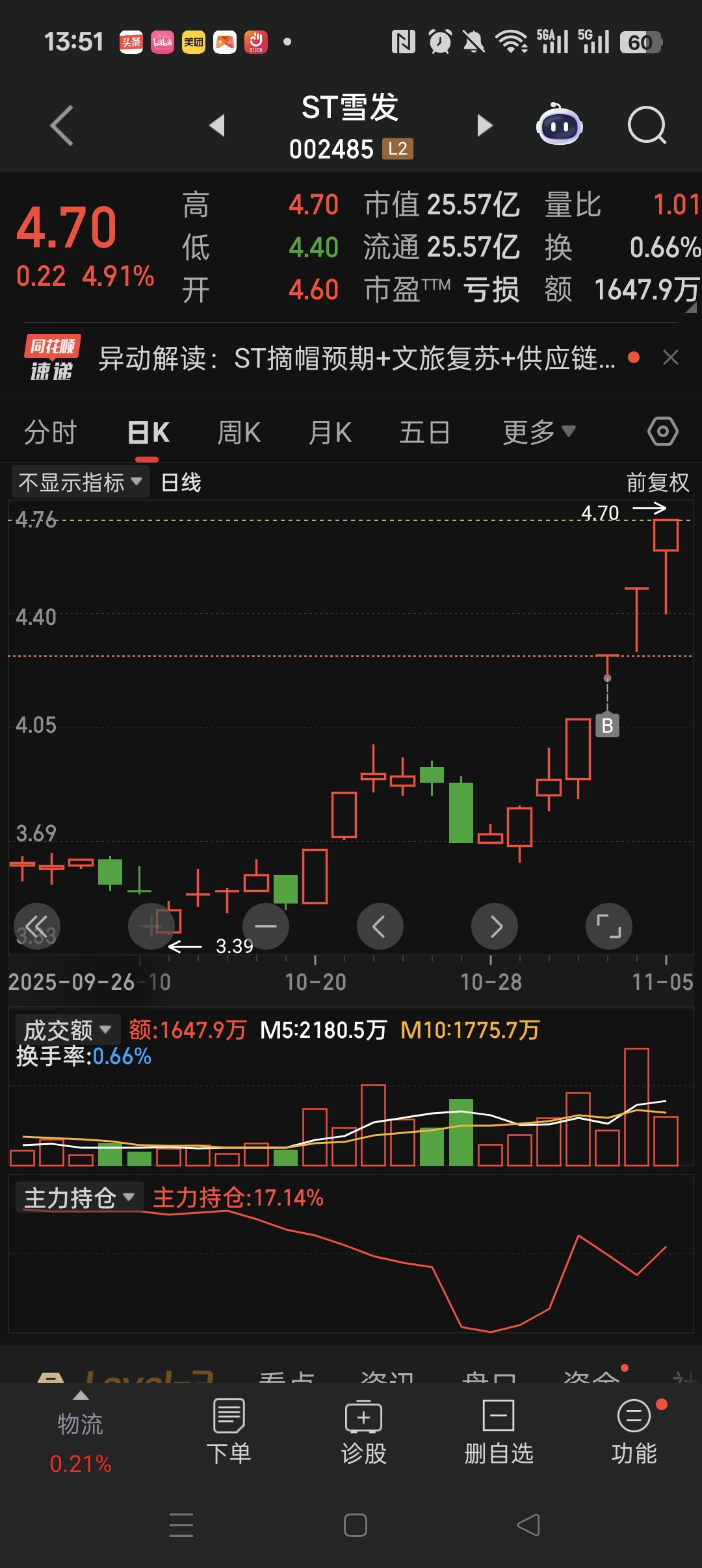Switch to the next stock
Image resolution: width=702 pixels, height=1568 pixels.
pos(484,125)
